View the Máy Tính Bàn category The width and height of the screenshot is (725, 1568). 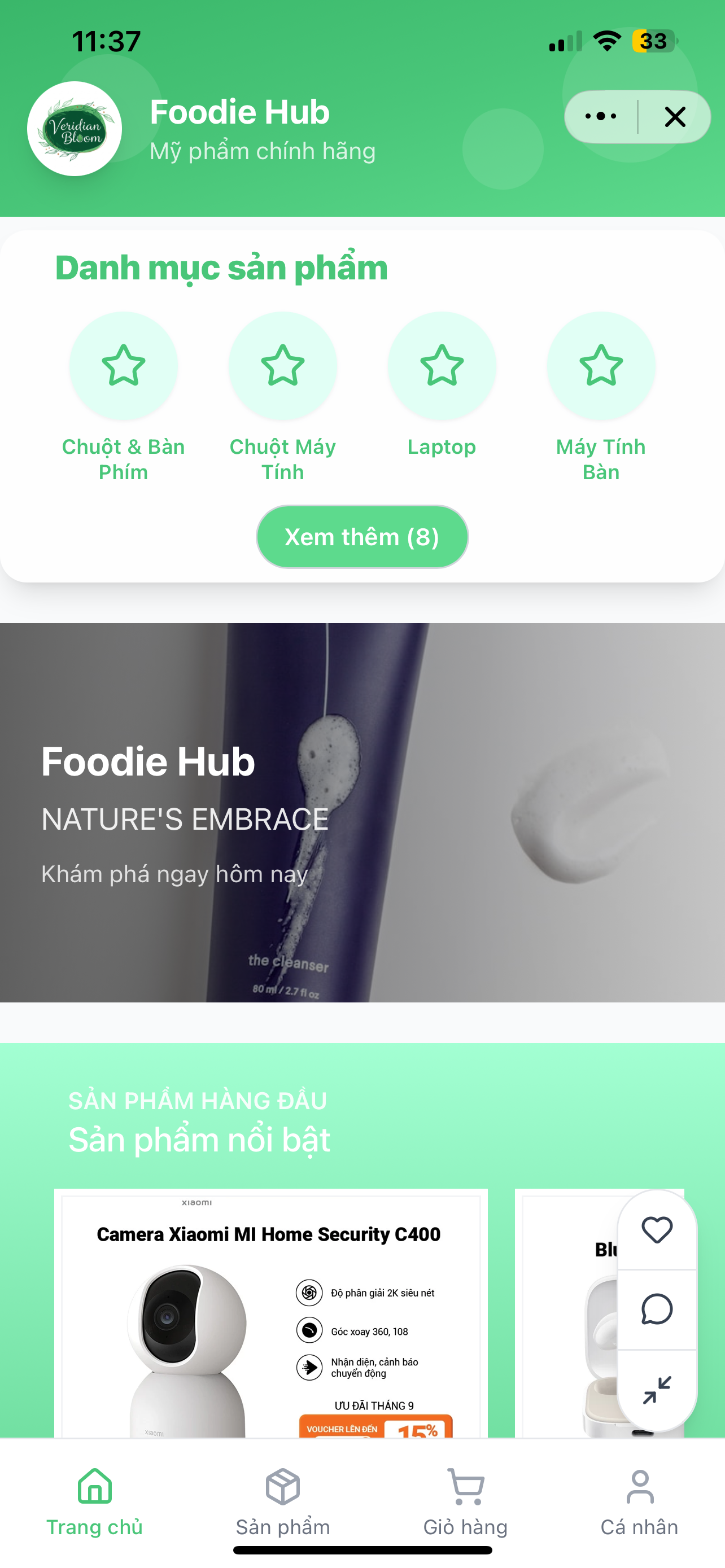coord(601,366)
